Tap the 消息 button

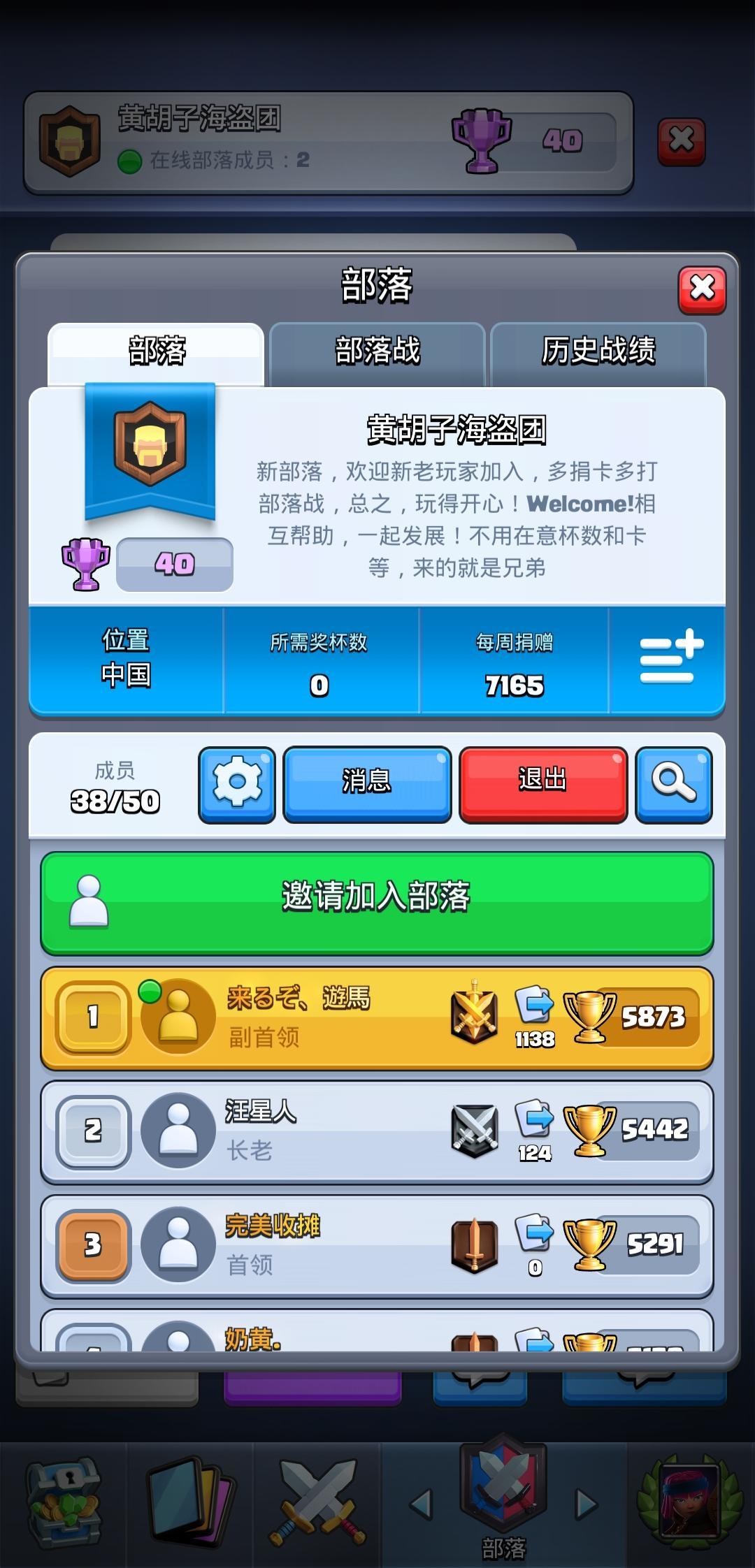(x=367, y=784)
